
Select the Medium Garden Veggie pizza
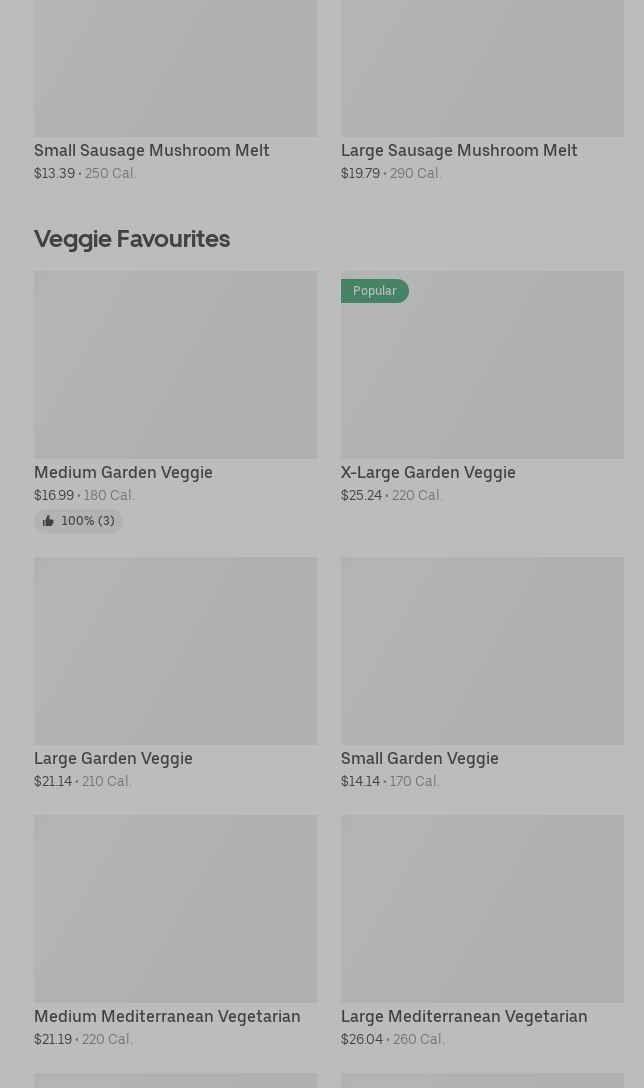tap(176, 402)
